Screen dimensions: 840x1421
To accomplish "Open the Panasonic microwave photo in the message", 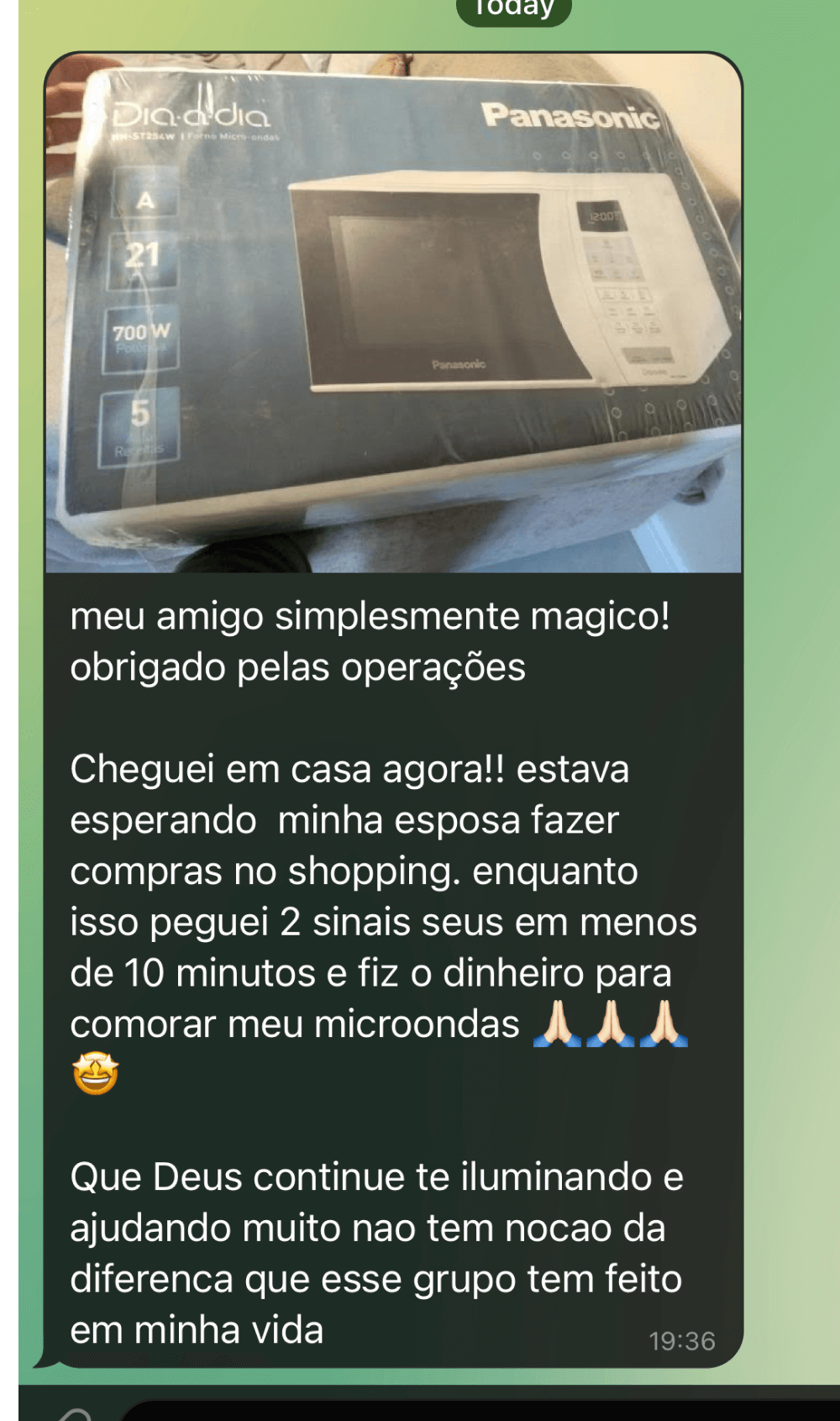I will pyautogui.click(x=393, y=313).
